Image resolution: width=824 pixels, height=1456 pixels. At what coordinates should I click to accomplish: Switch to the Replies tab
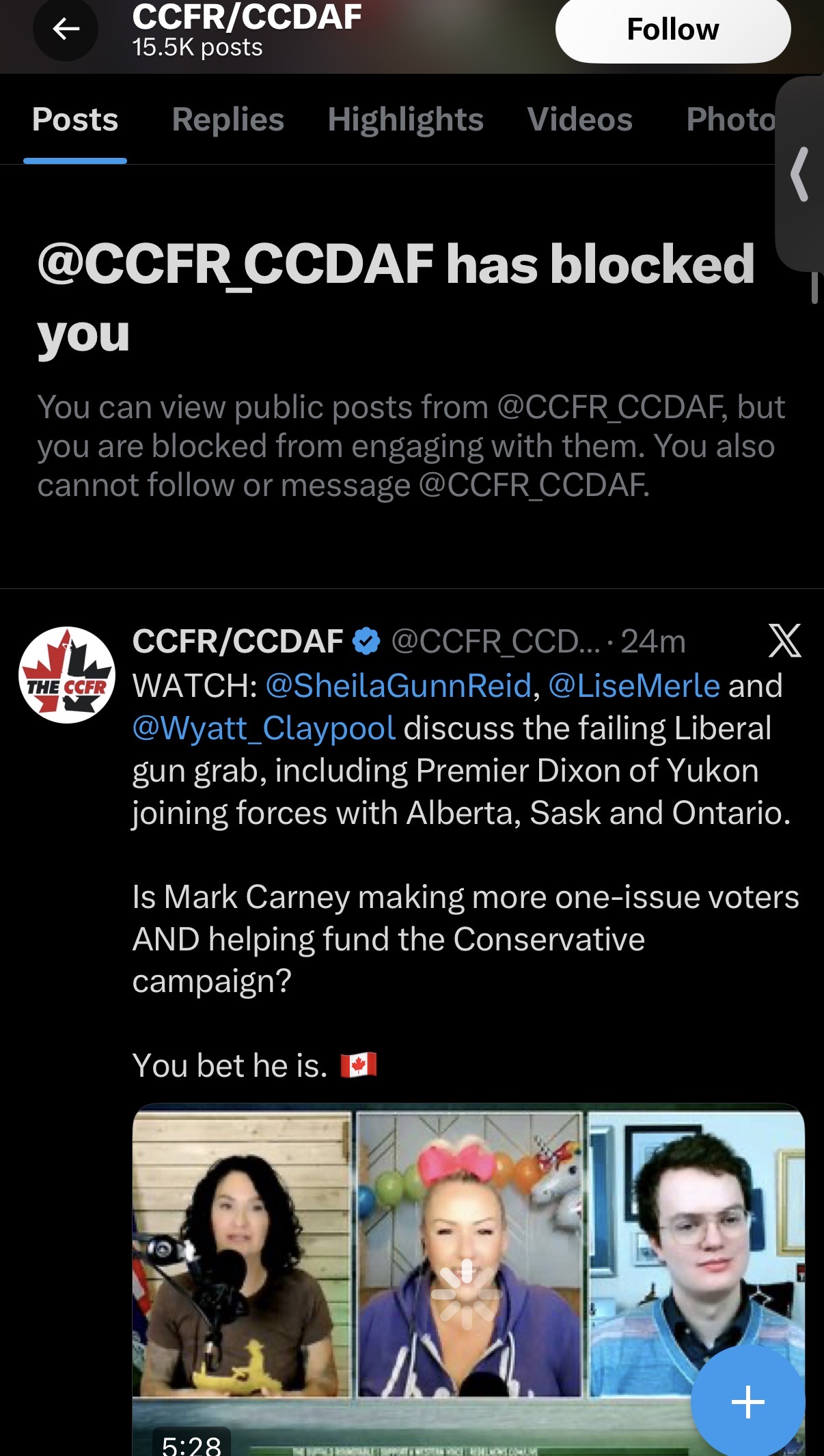click(228, 120)
